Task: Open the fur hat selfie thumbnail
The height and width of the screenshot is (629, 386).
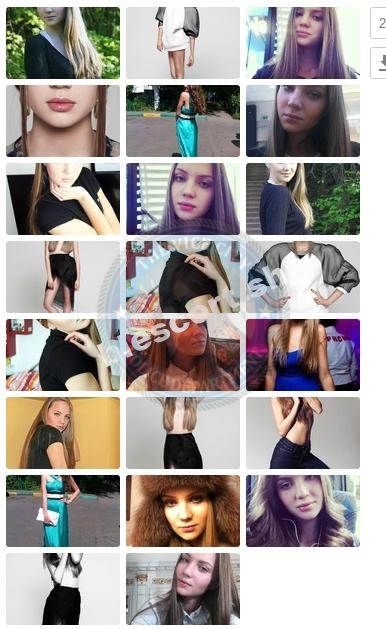Action: coord(183,511)
